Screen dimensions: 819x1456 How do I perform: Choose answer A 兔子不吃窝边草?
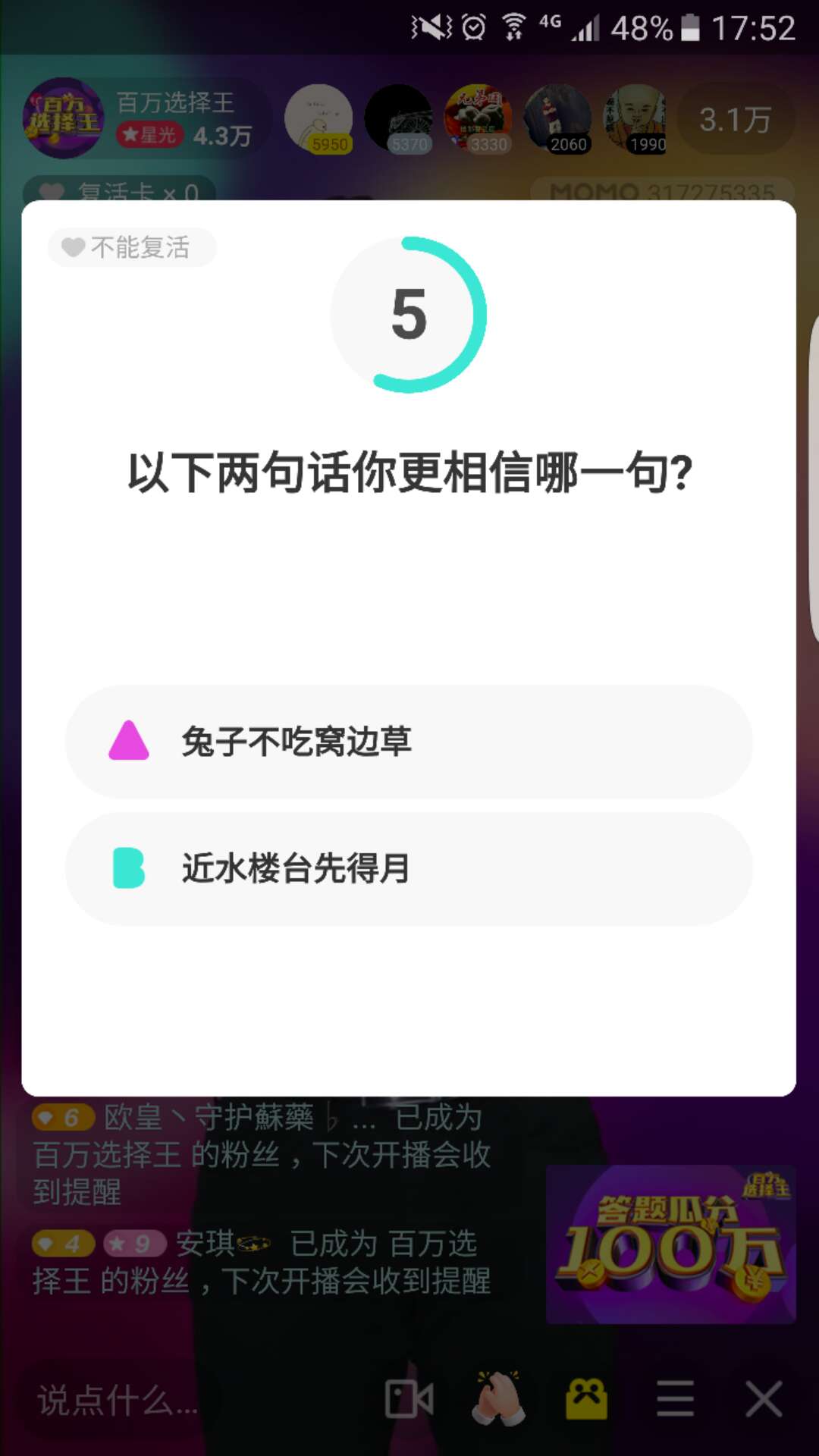(x=408, y=742)
